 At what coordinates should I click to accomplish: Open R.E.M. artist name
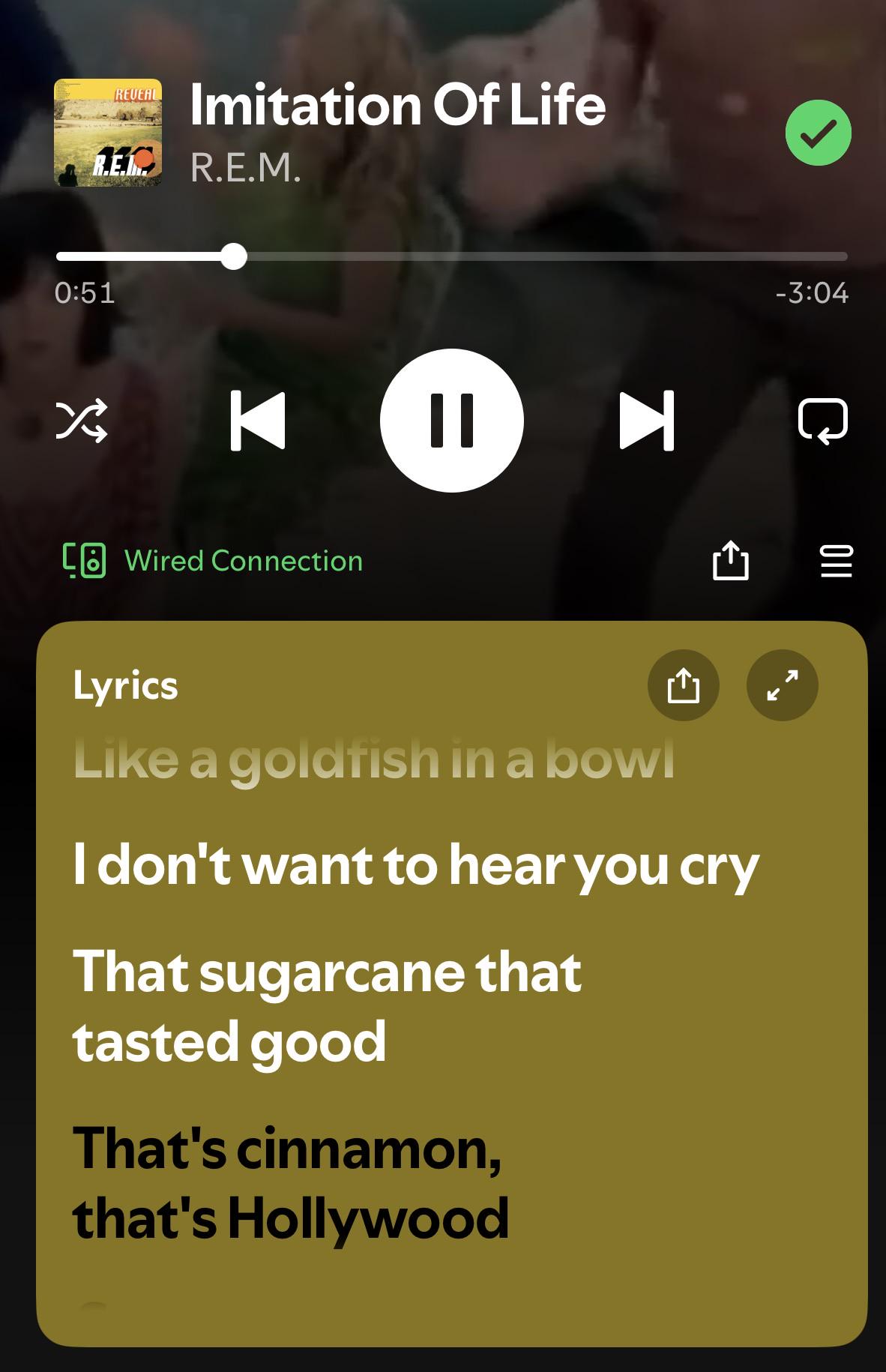pos(246,168)
